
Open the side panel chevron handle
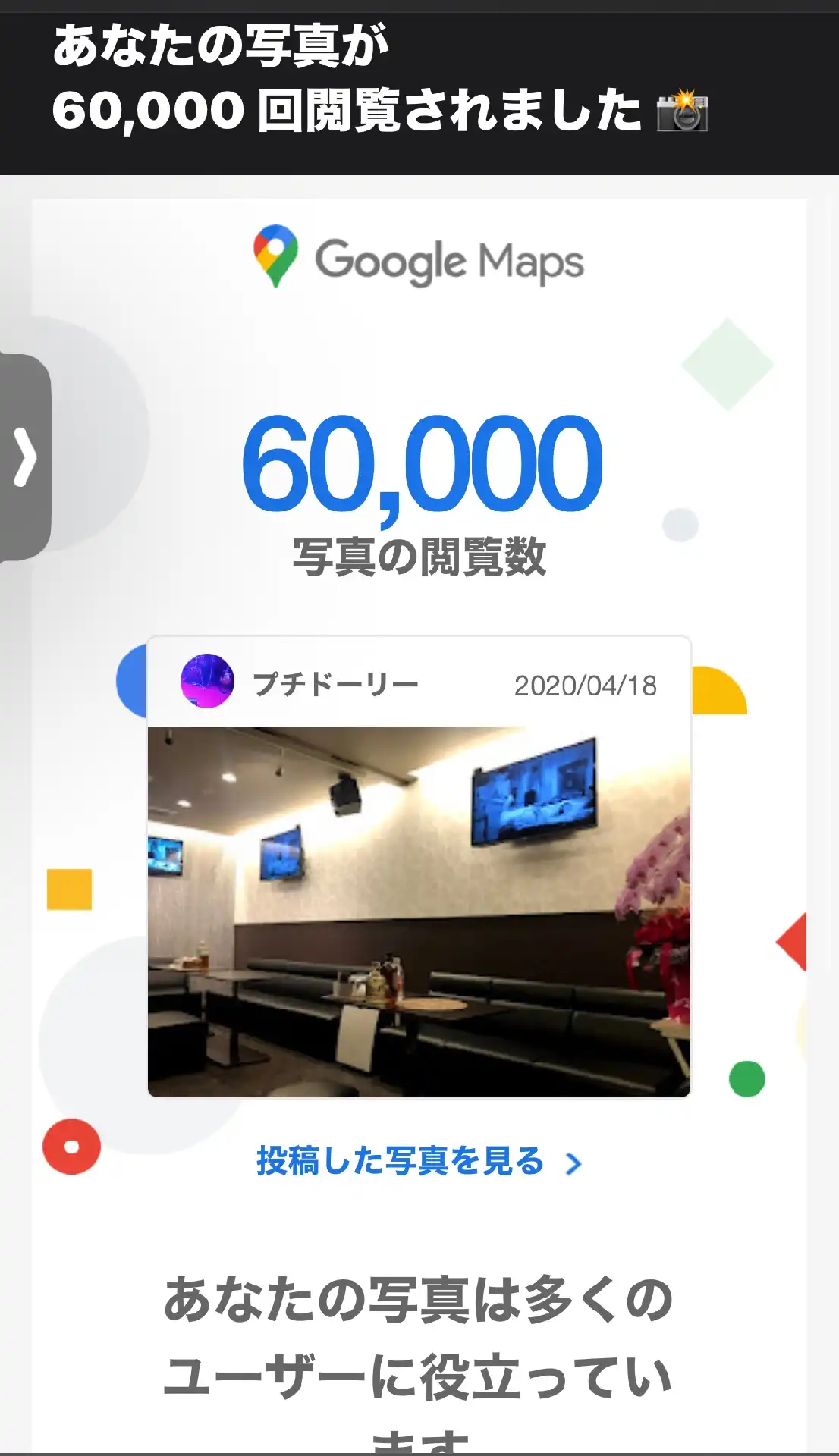pos(24,457)
